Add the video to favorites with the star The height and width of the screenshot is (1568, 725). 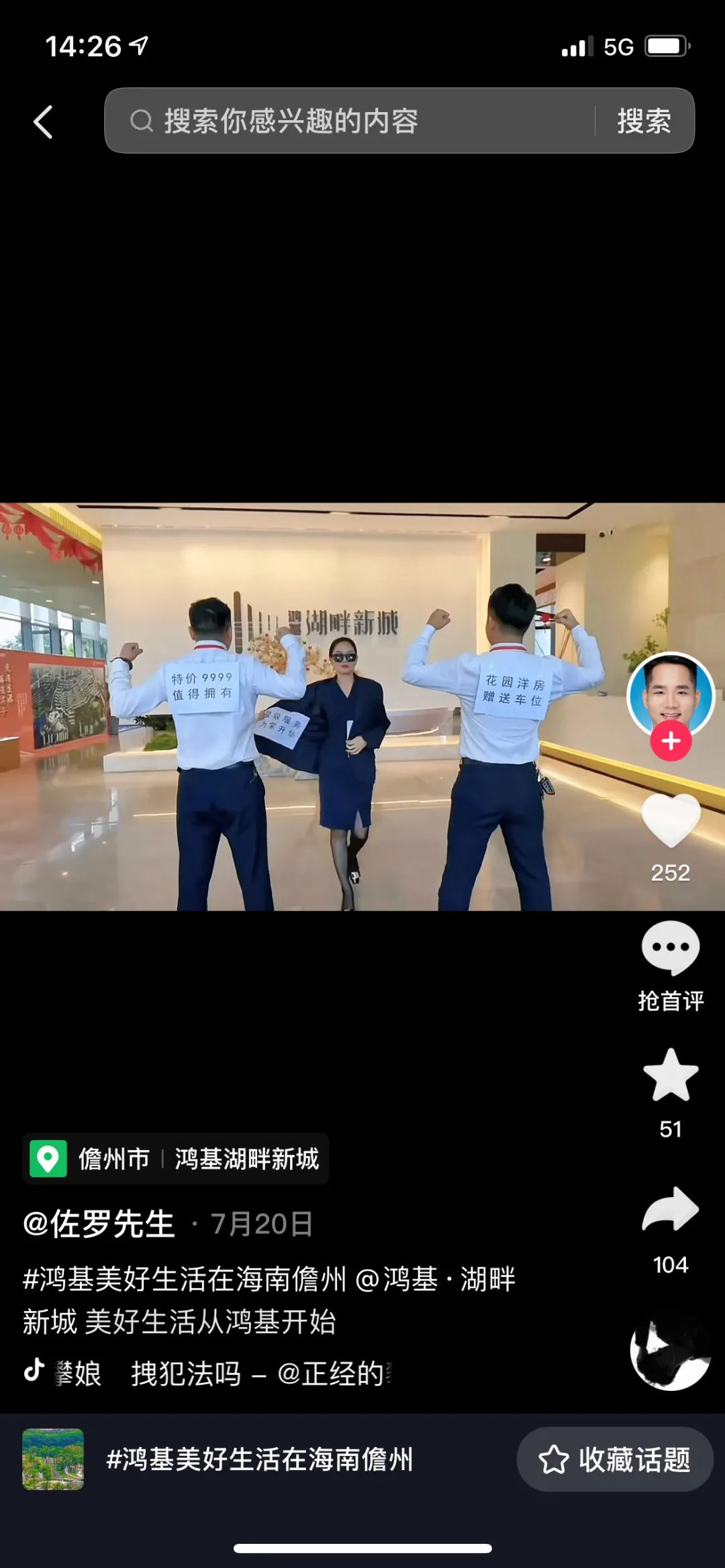pos(671,1076)
